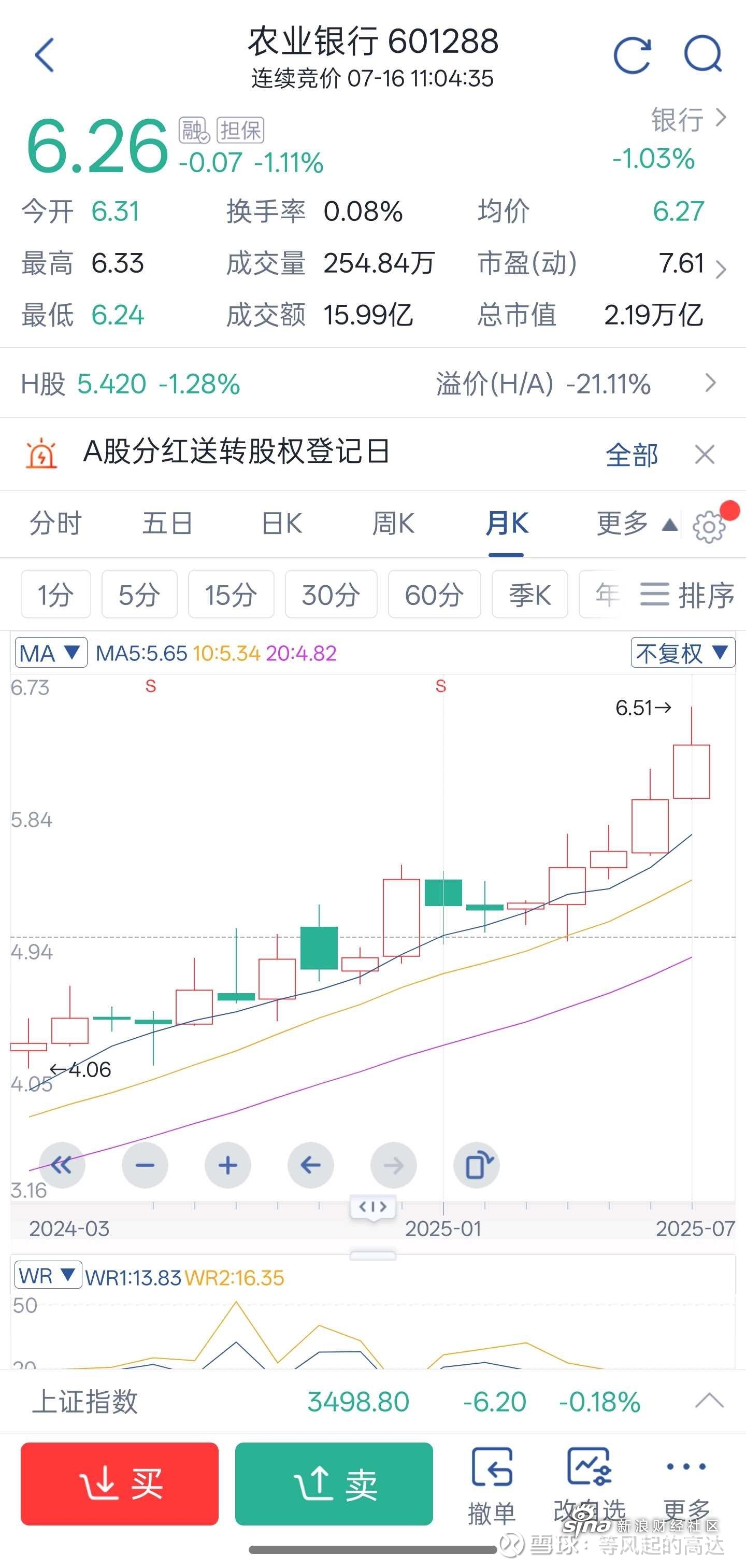Switch to the 分时 chart tab
This screenshot has width=746, height=1568.
pyautogui.click(x=55, y=524)
